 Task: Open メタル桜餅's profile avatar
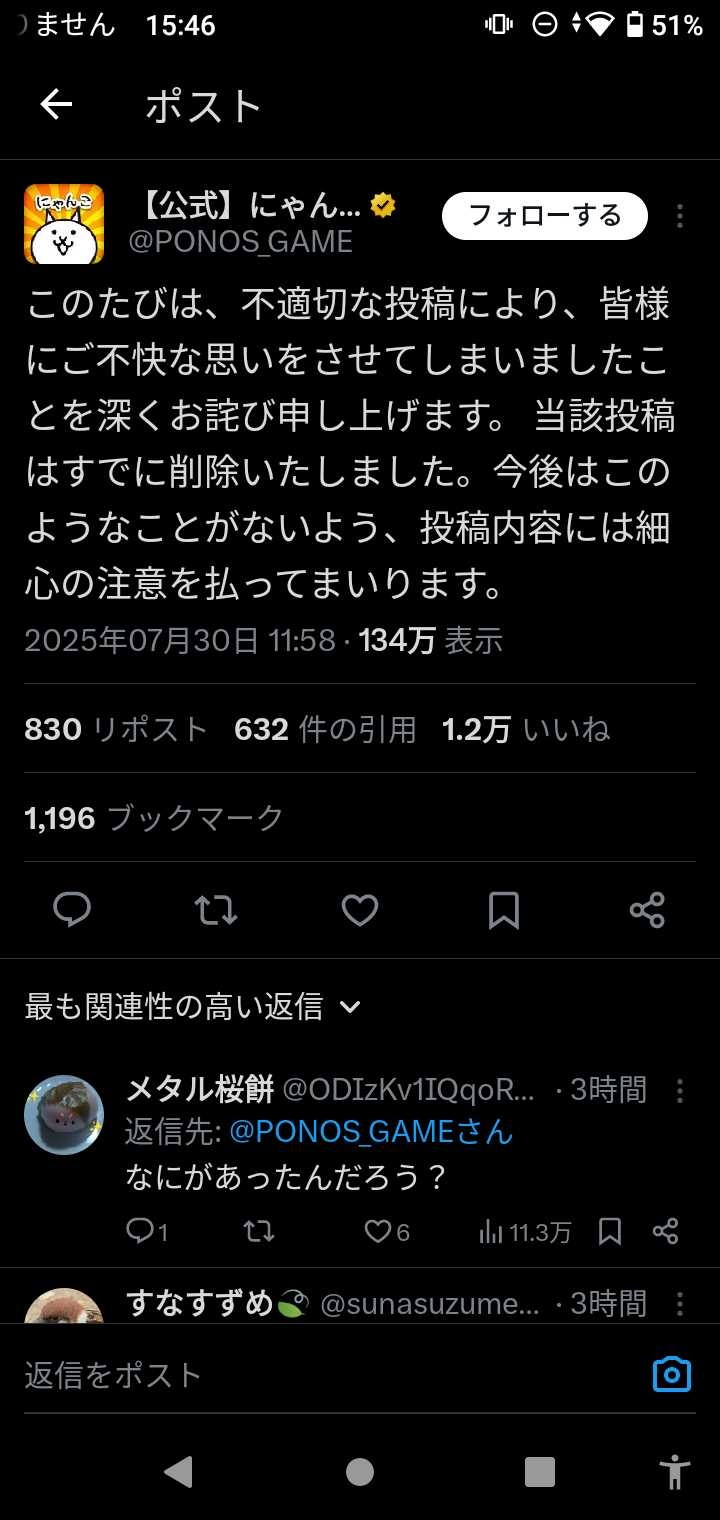[64, 1115]
